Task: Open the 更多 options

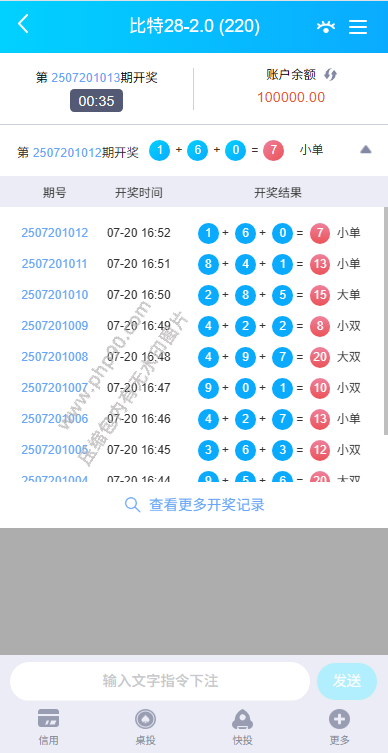Action: [340, 727]
